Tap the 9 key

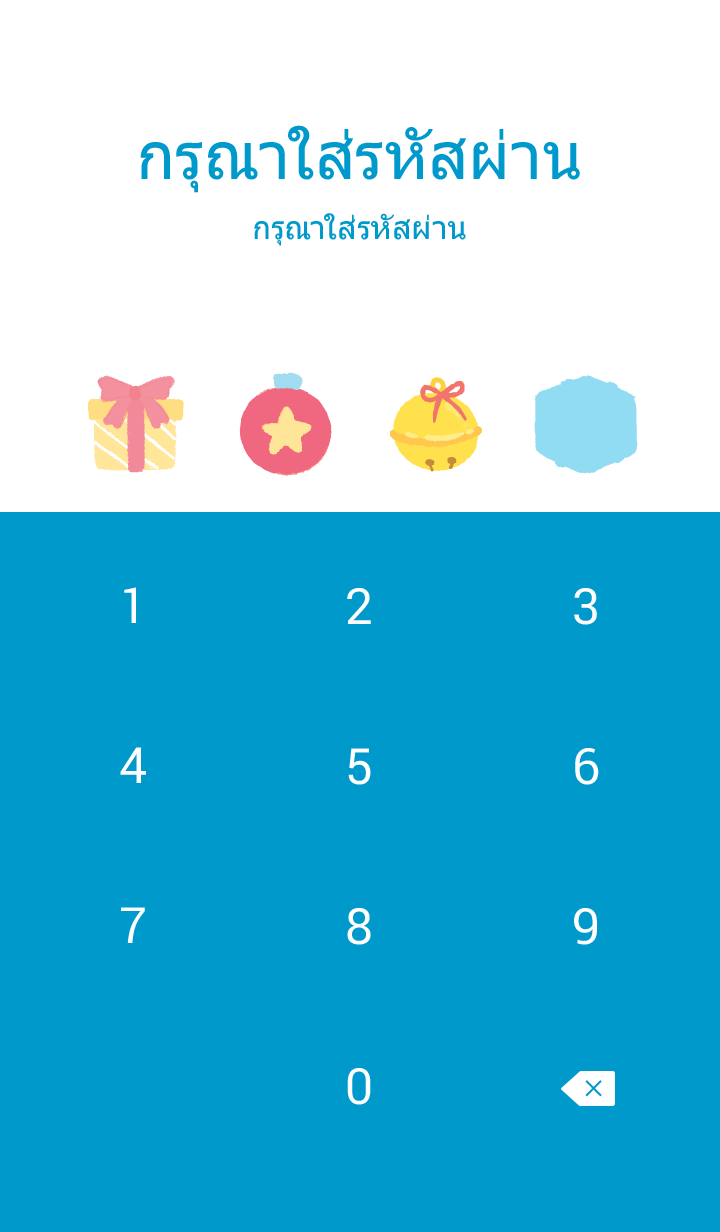click(x=586, y=927)
